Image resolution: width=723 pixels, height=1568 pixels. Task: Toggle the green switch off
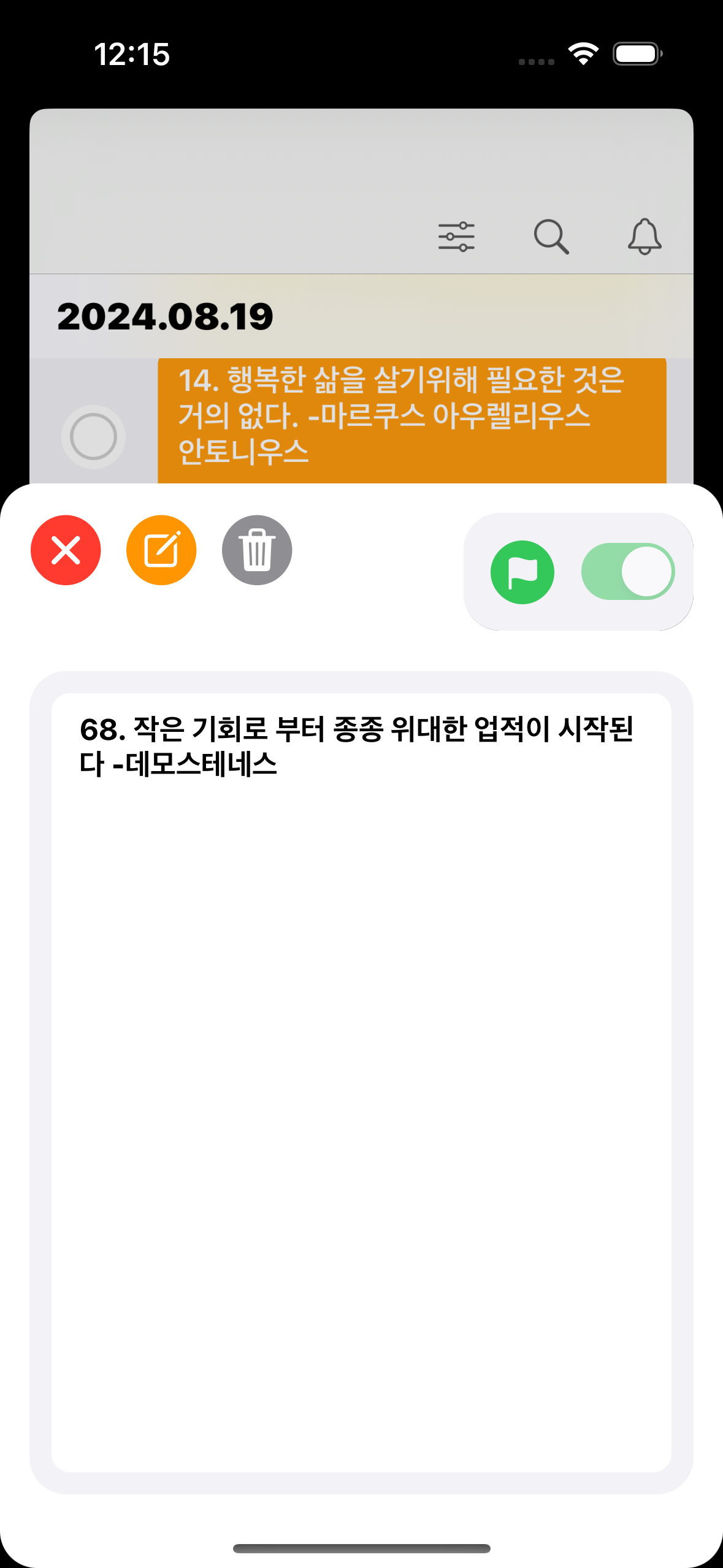click(x=627, y=572)
